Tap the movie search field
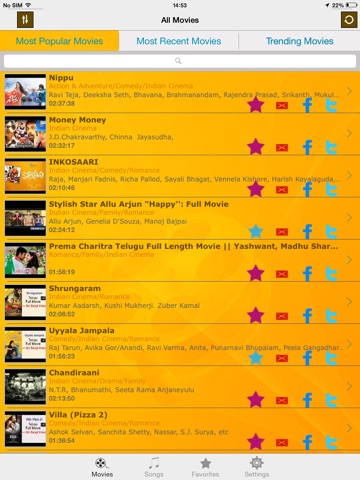 coord(180,61)
